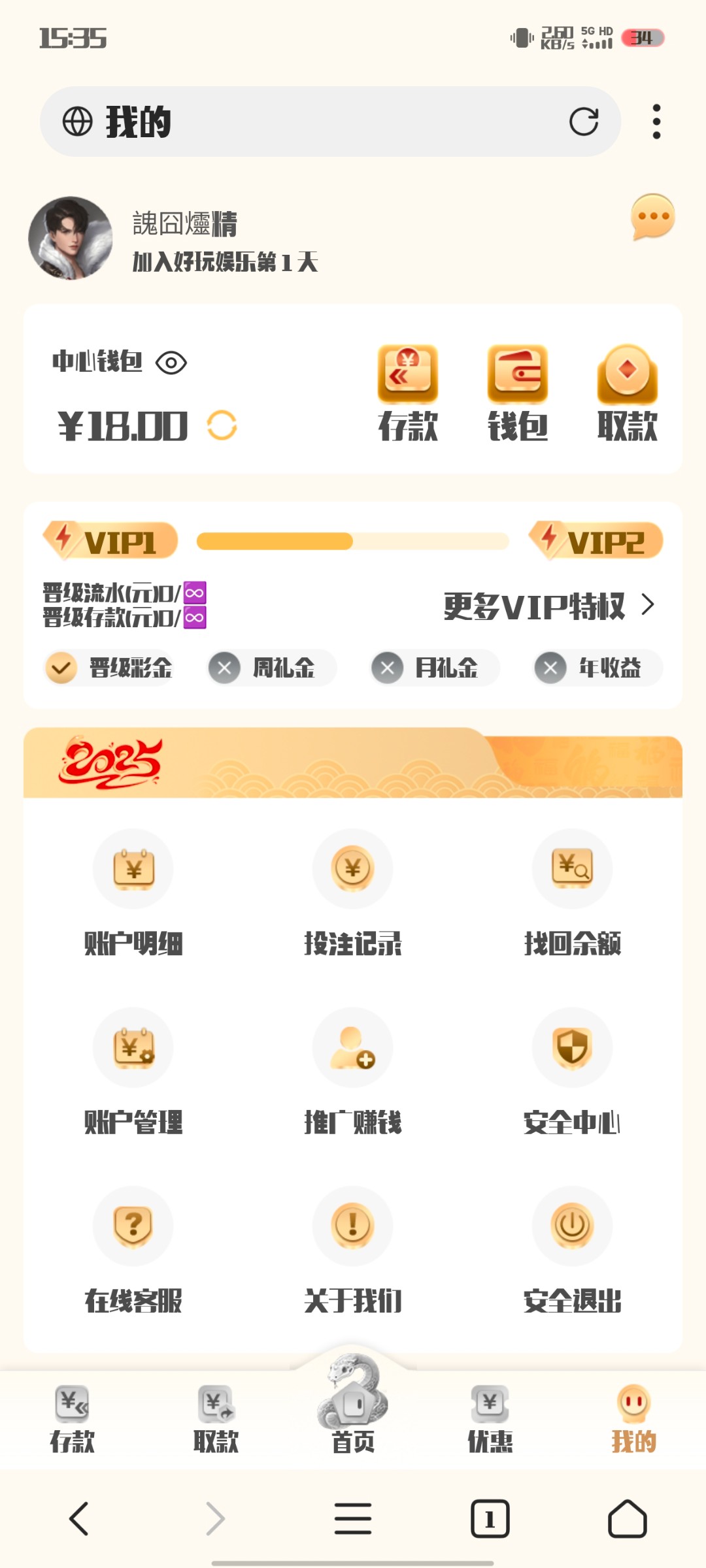
Task: Open the chat bubble messages icon
Action: 652,218
